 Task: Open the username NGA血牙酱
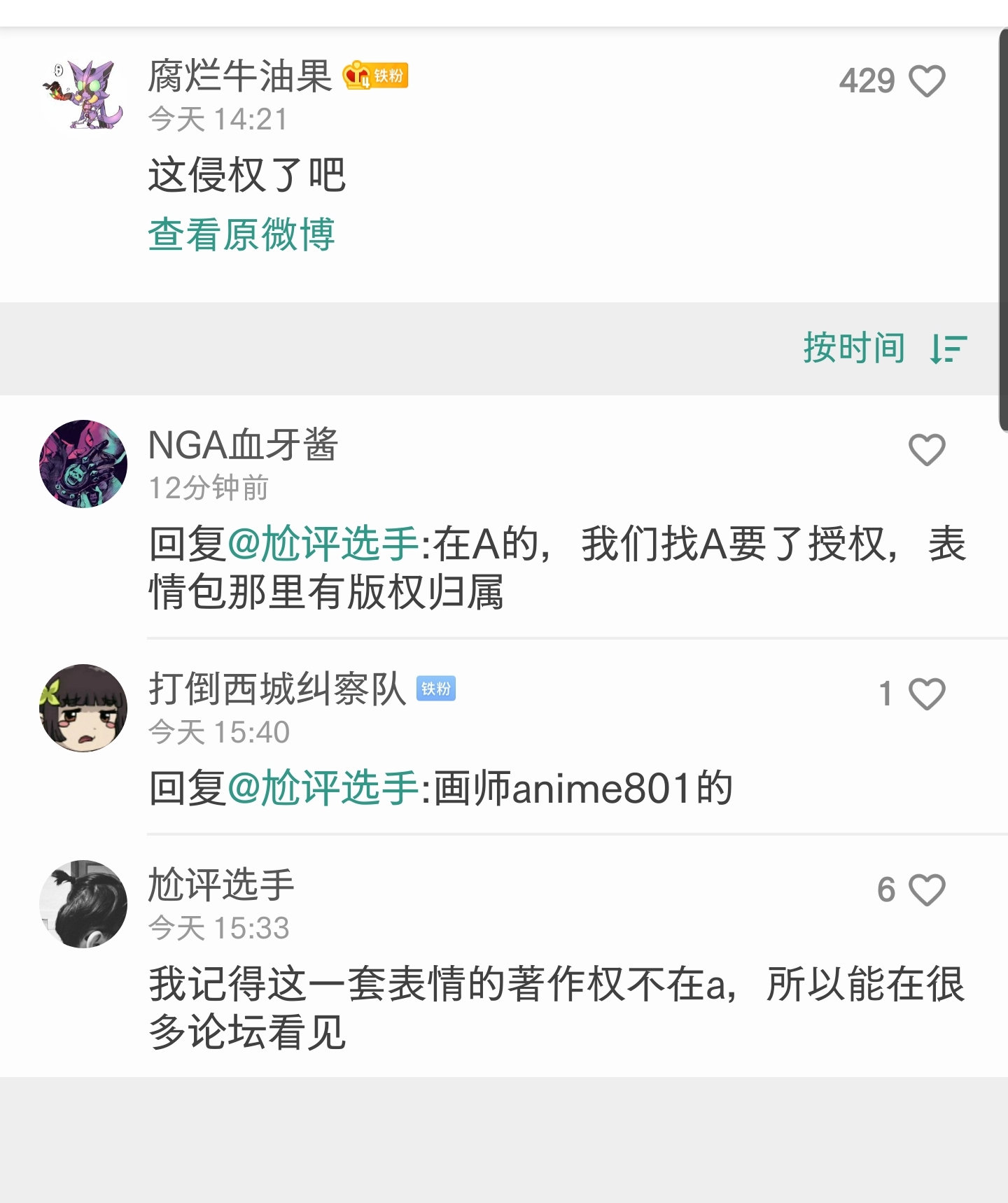pos(243,444)
